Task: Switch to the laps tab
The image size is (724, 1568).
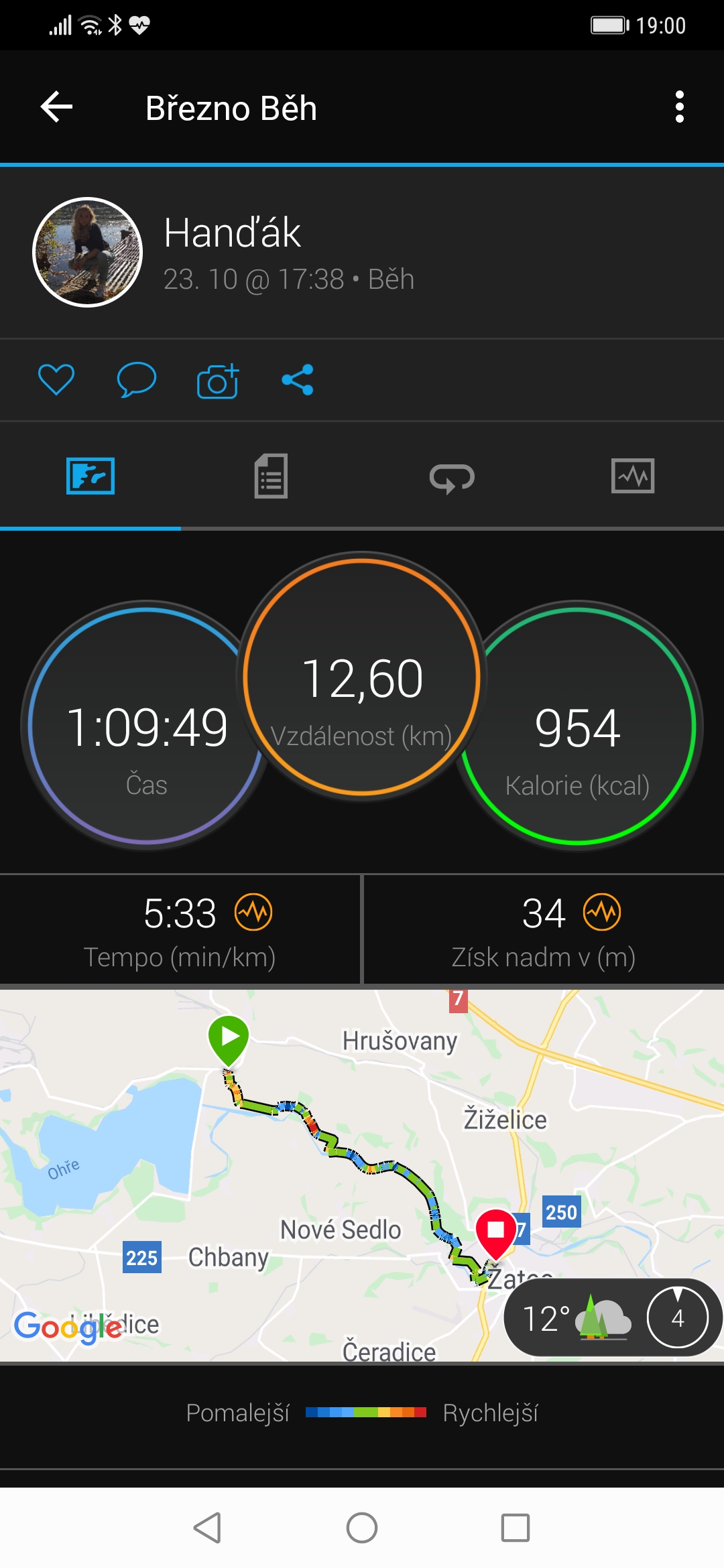Action: 452,478
